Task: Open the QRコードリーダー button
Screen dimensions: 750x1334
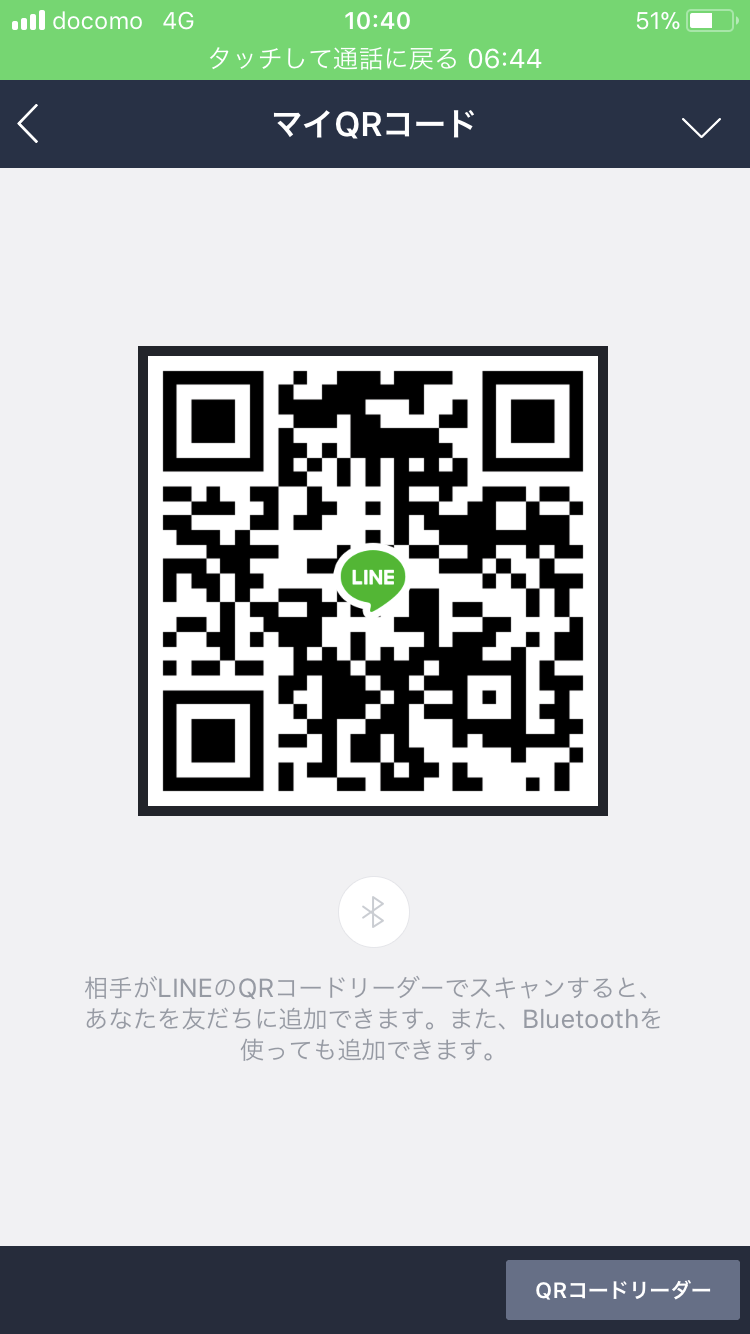Action: 623,1290
